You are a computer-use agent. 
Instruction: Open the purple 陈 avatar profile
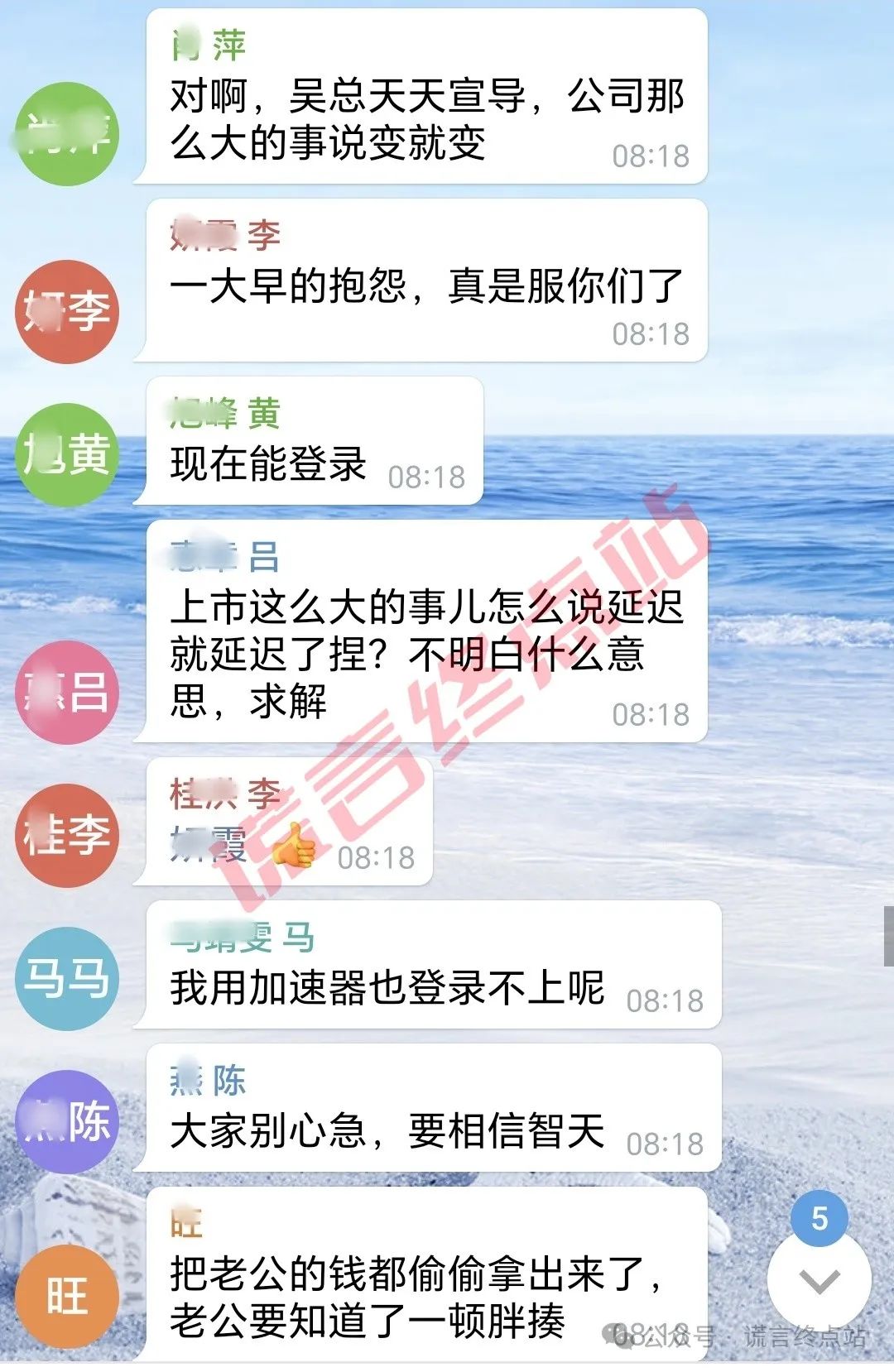click(x=67, y=1121)
